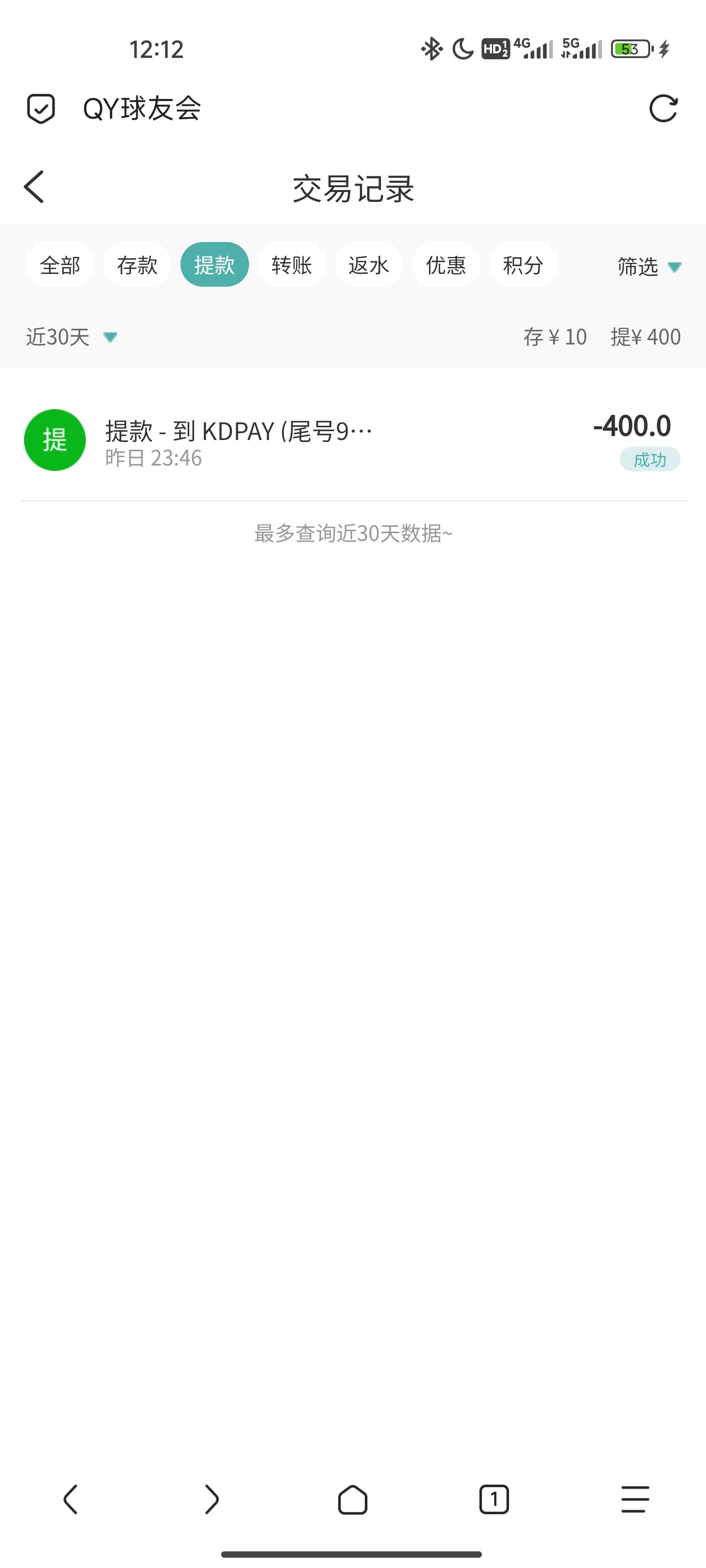Select the 提款 tab
The image size is (706, 1568).
click(x=214, y=265)
